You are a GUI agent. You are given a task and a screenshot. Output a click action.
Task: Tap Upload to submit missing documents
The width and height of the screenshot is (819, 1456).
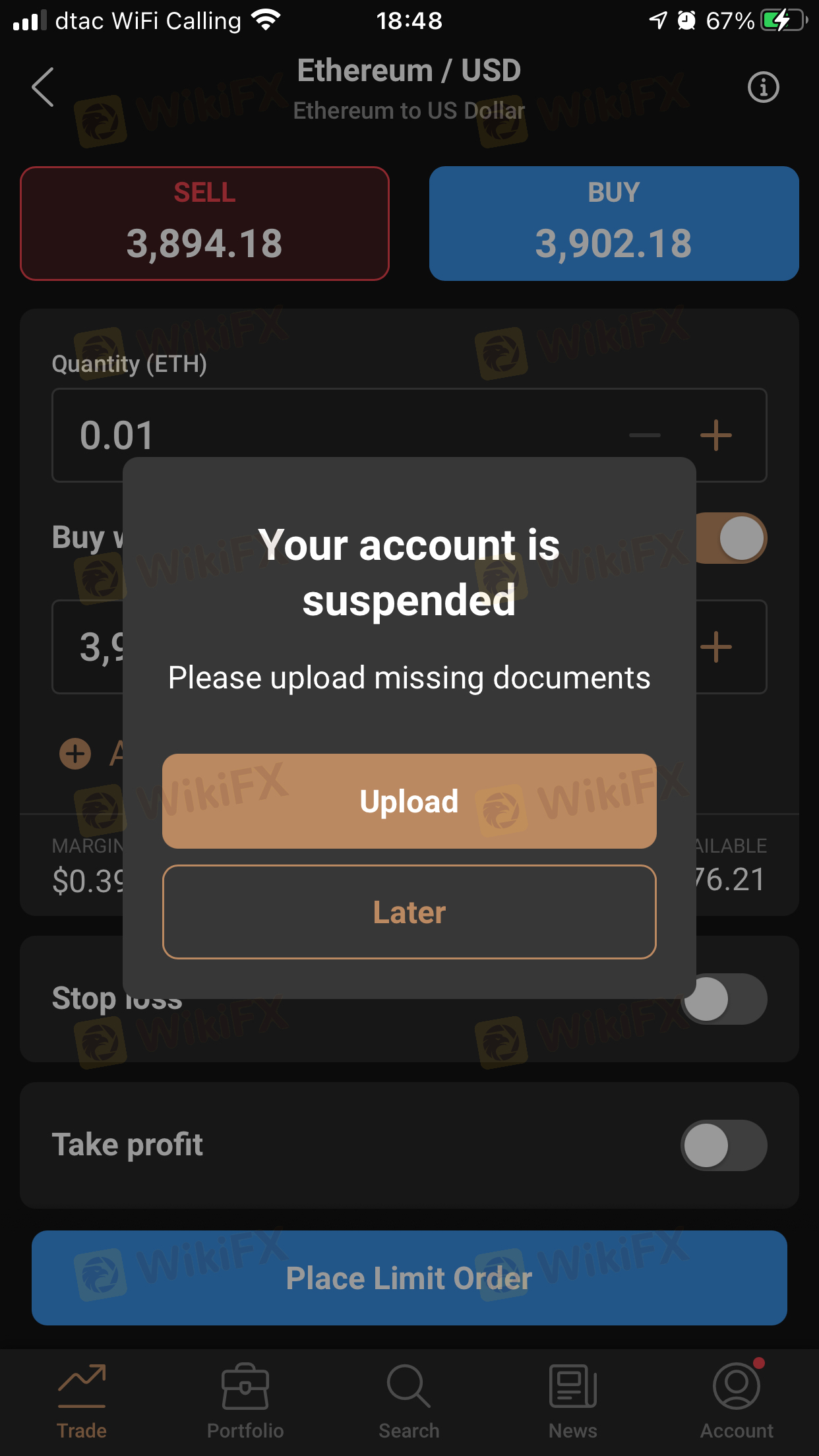[x=409, y=801]
